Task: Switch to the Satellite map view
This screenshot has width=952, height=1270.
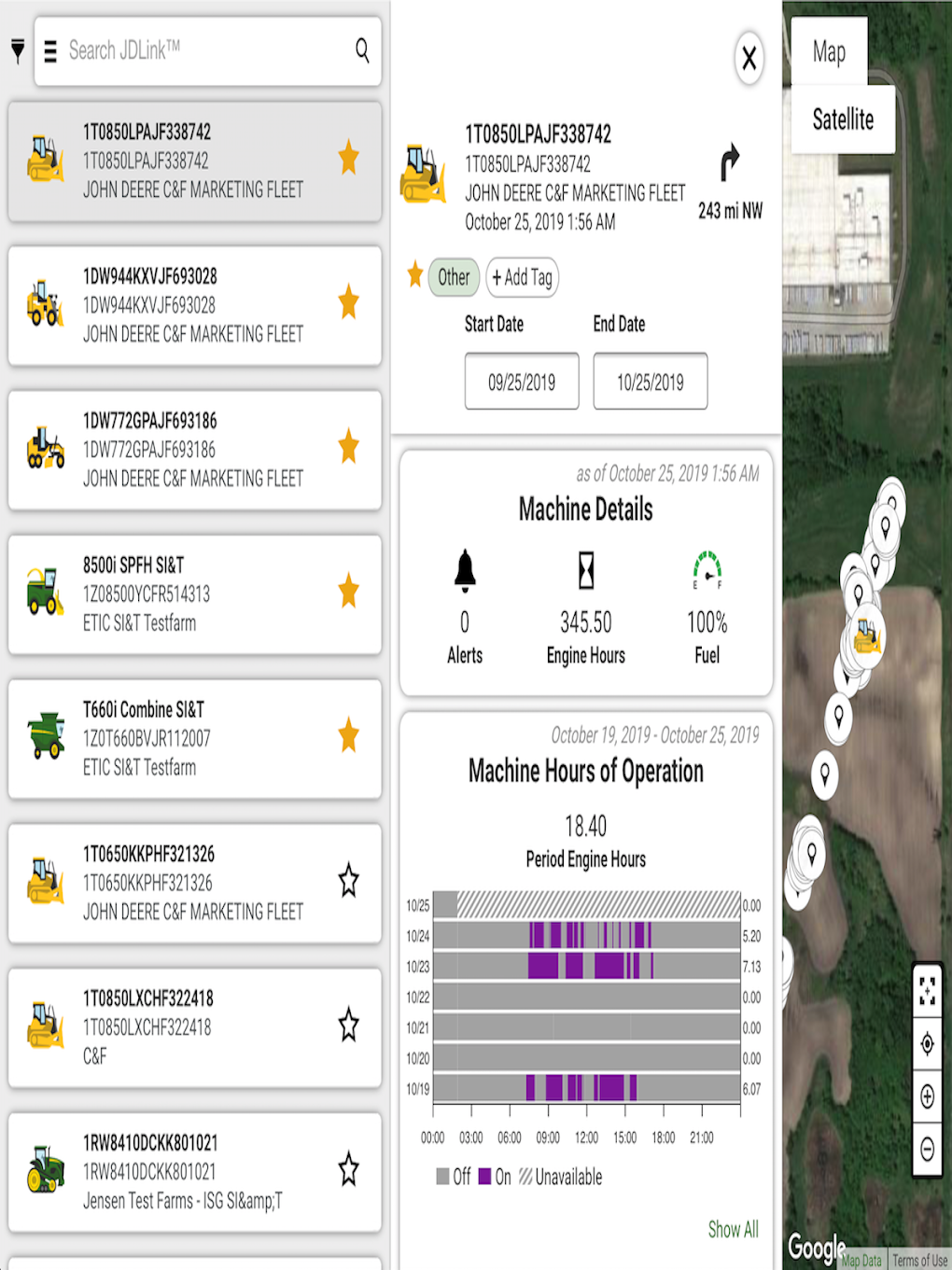Action: (843, 119)
